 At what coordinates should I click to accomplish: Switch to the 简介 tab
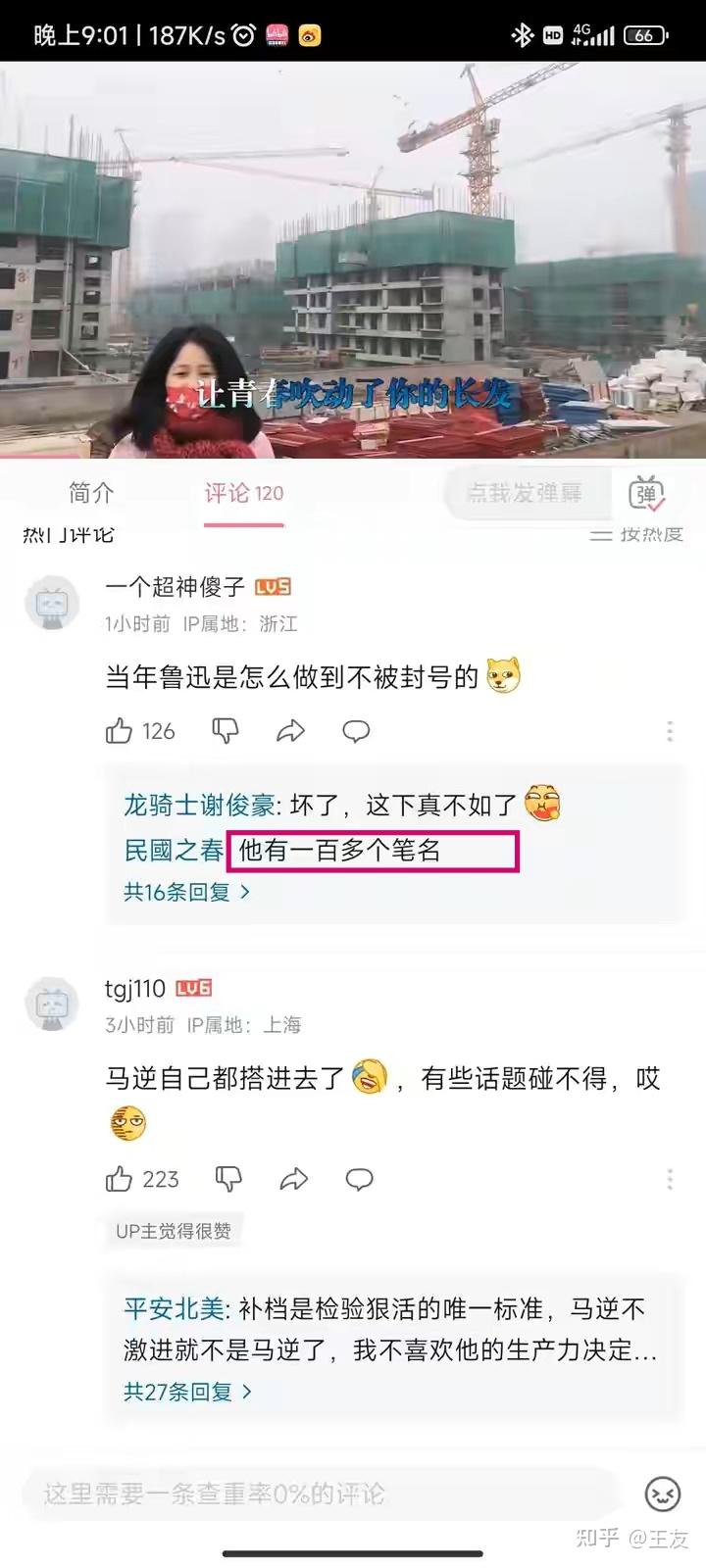[x=91, y=493]
